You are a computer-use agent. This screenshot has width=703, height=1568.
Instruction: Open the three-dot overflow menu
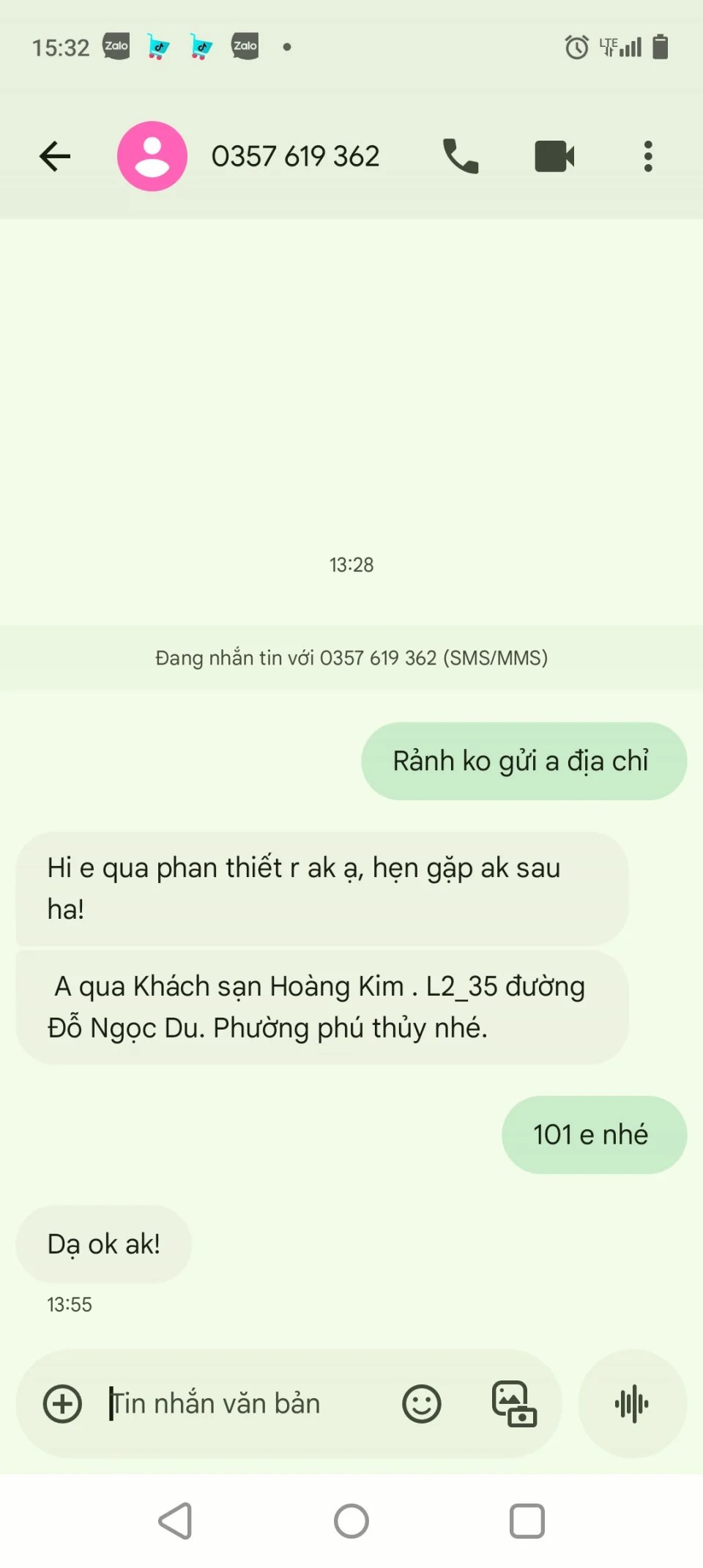pos(648,156)
